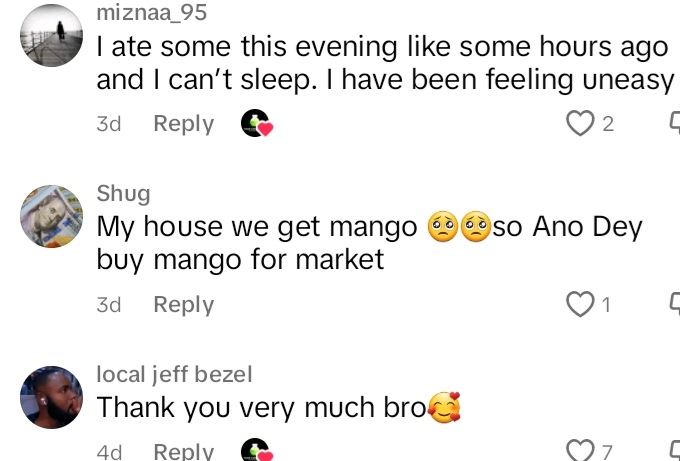Dislike Shug's comment
The width and height of the screenshot is (680, 461).
tap(674, 305)
